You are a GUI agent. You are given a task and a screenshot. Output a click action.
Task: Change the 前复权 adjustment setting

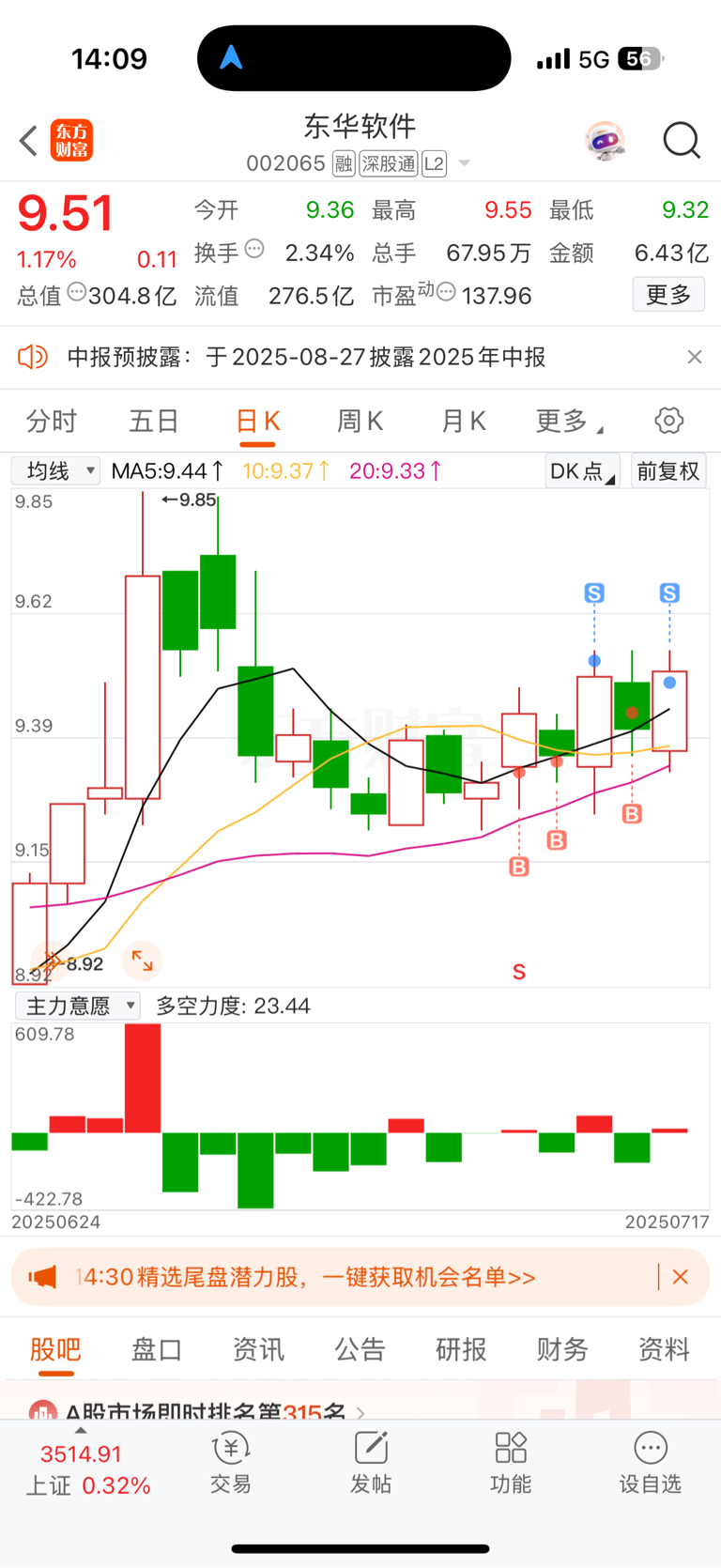click(x=668, y=470)
